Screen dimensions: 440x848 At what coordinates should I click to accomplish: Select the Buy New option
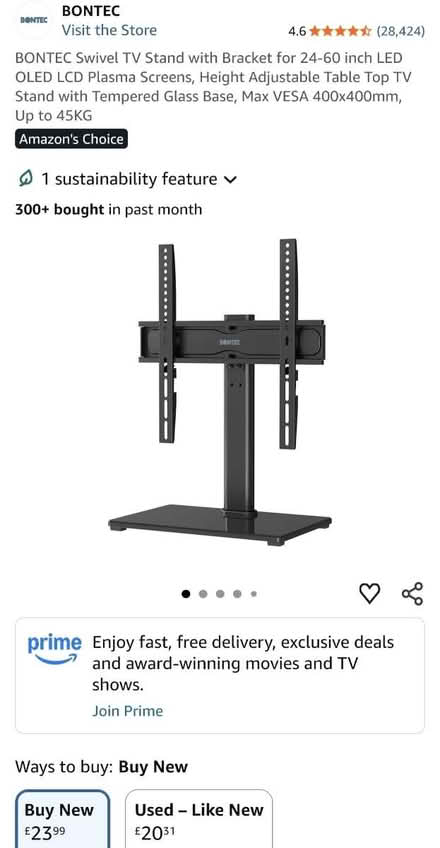[62, 819]
